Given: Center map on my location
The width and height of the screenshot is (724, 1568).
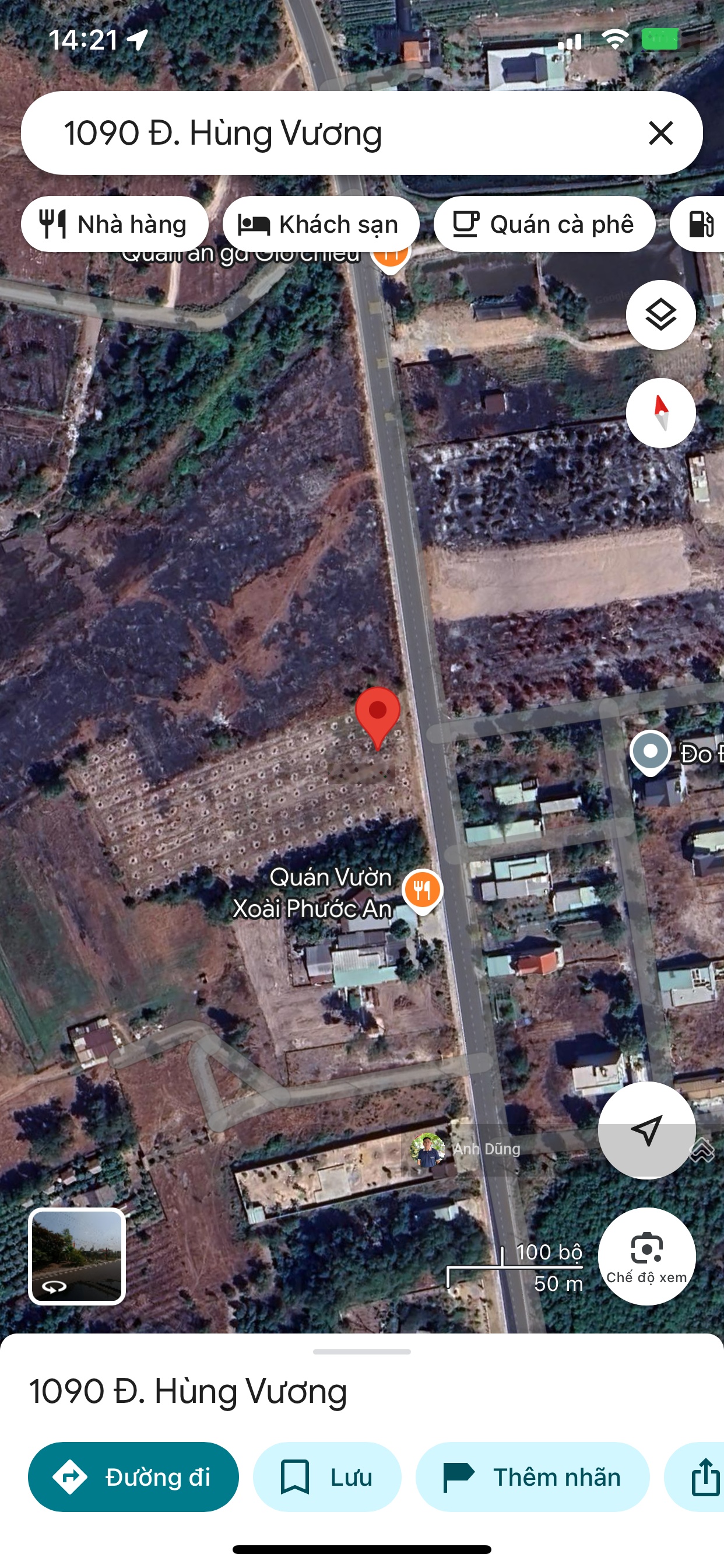Looking at the screenshot, I should coord(646,1130).
